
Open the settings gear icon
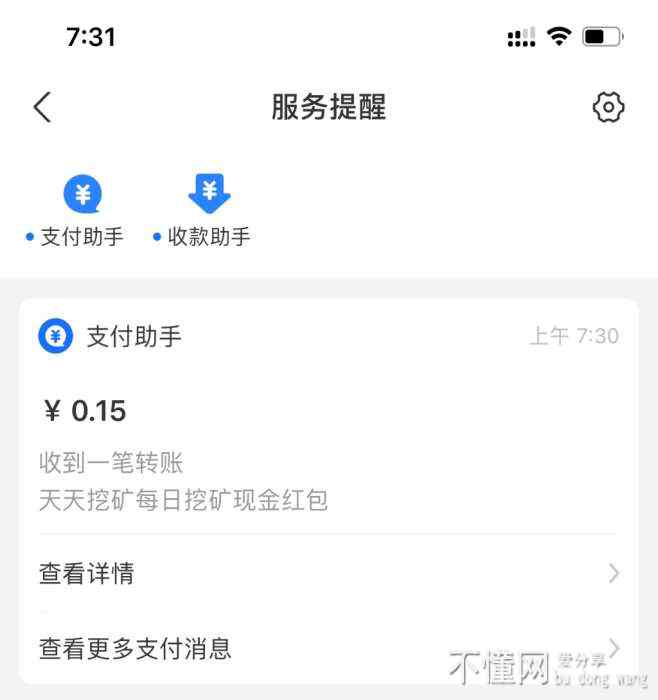pos(608,107)
